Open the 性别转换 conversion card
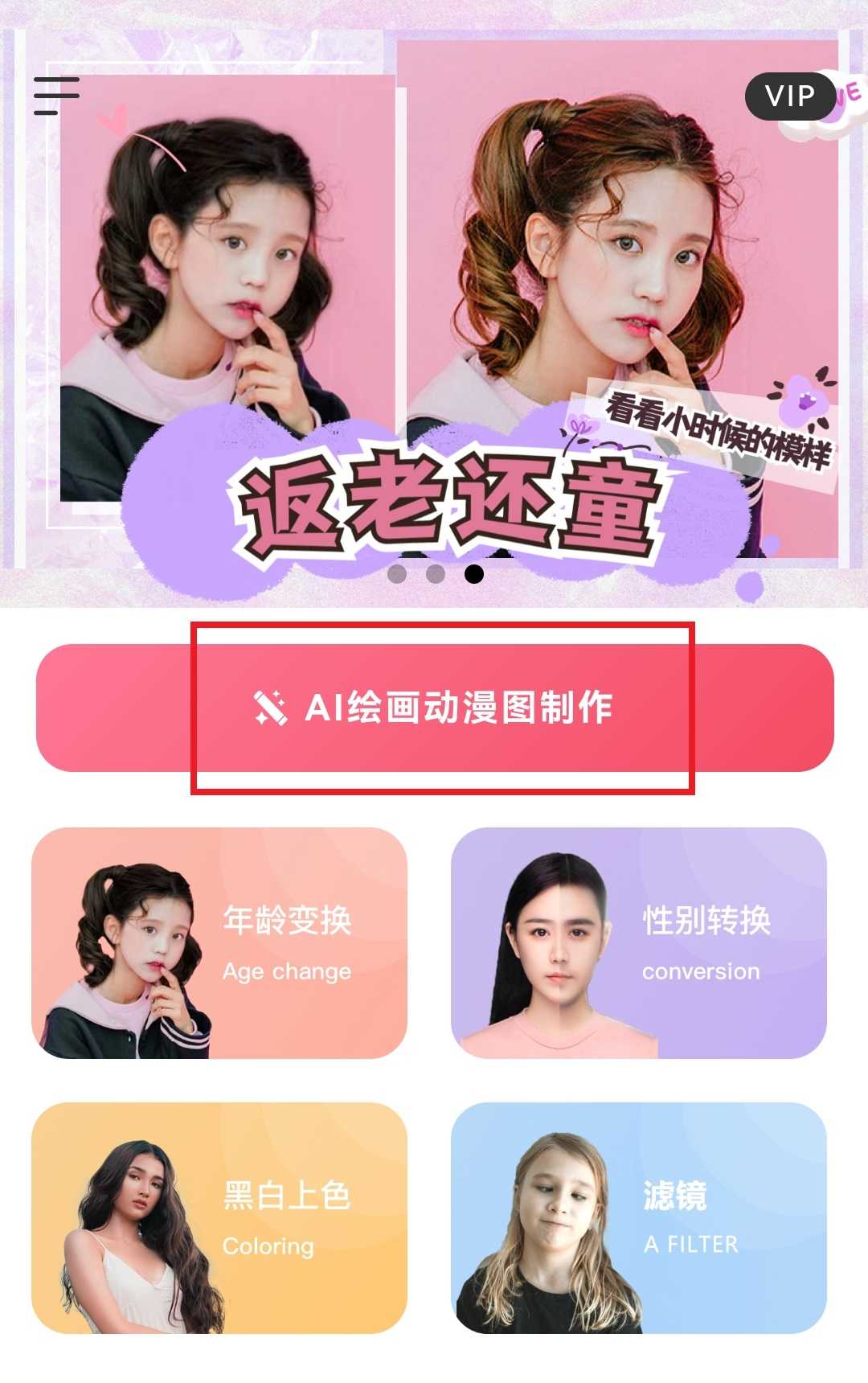Screen dimensions: 868x1383 point(639,943)
